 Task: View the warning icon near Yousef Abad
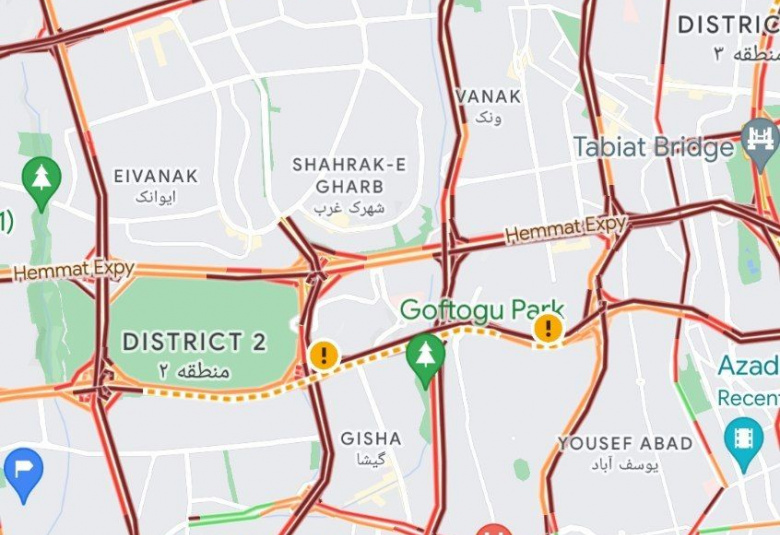[548, 329]
